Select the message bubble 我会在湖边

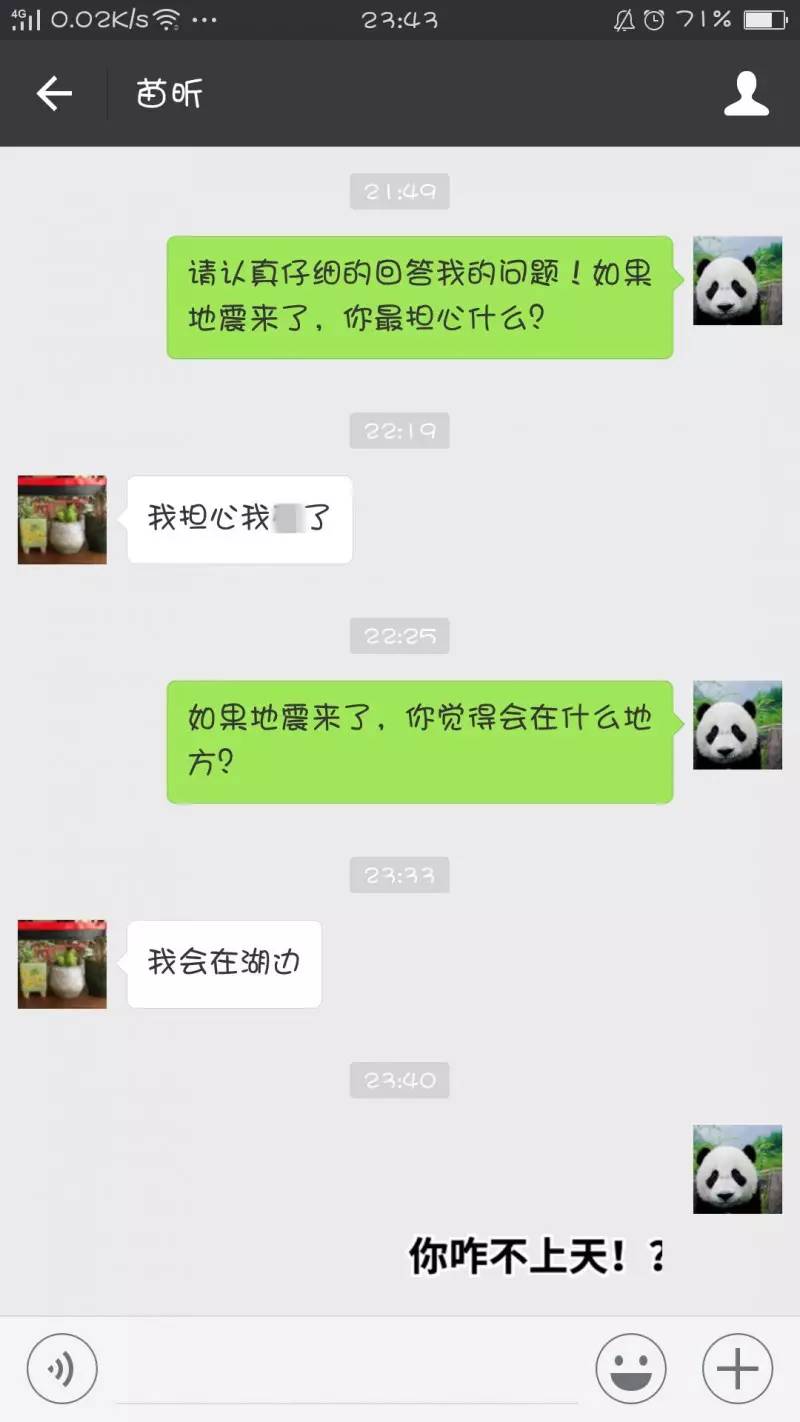click(222, 963)
